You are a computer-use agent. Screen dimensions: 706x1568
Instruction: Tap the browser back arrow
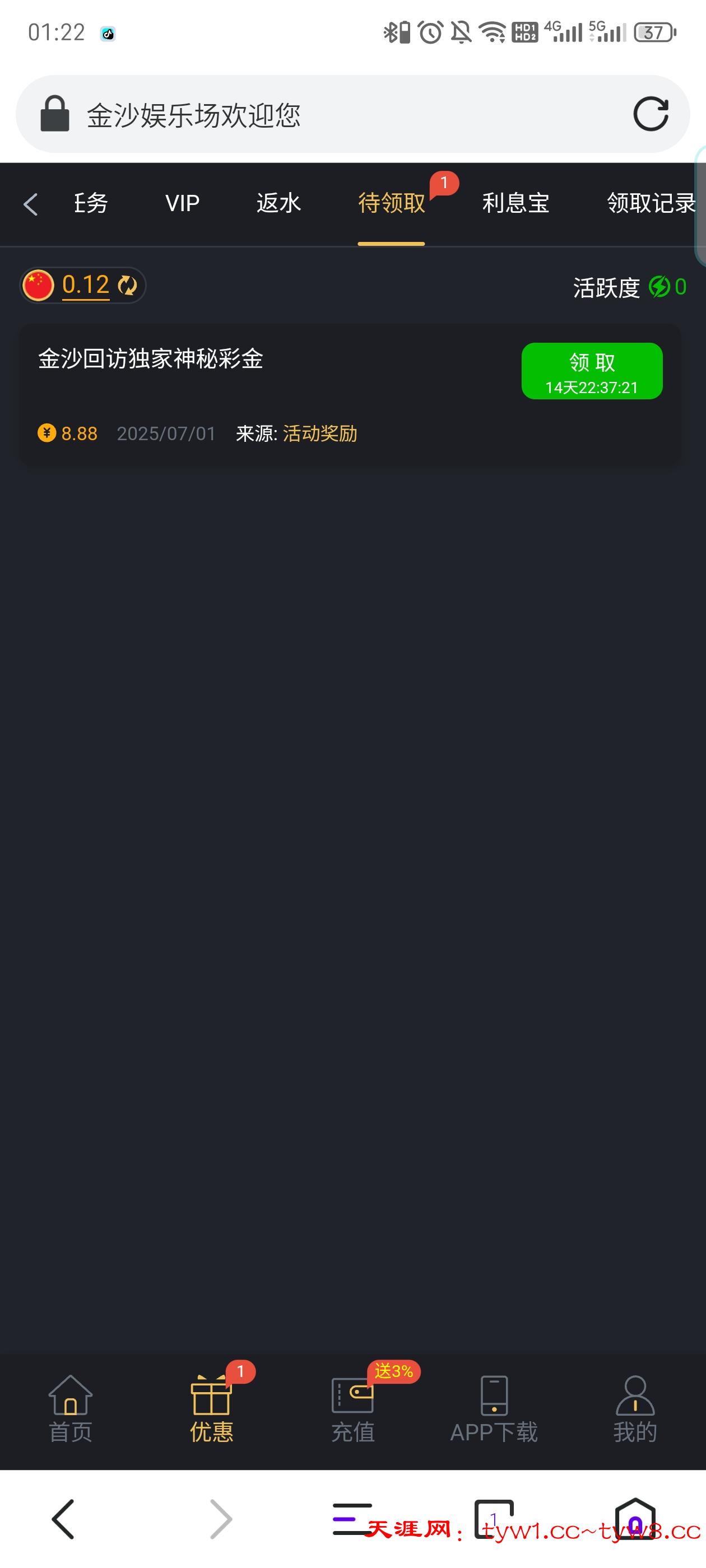(63, 1519)
